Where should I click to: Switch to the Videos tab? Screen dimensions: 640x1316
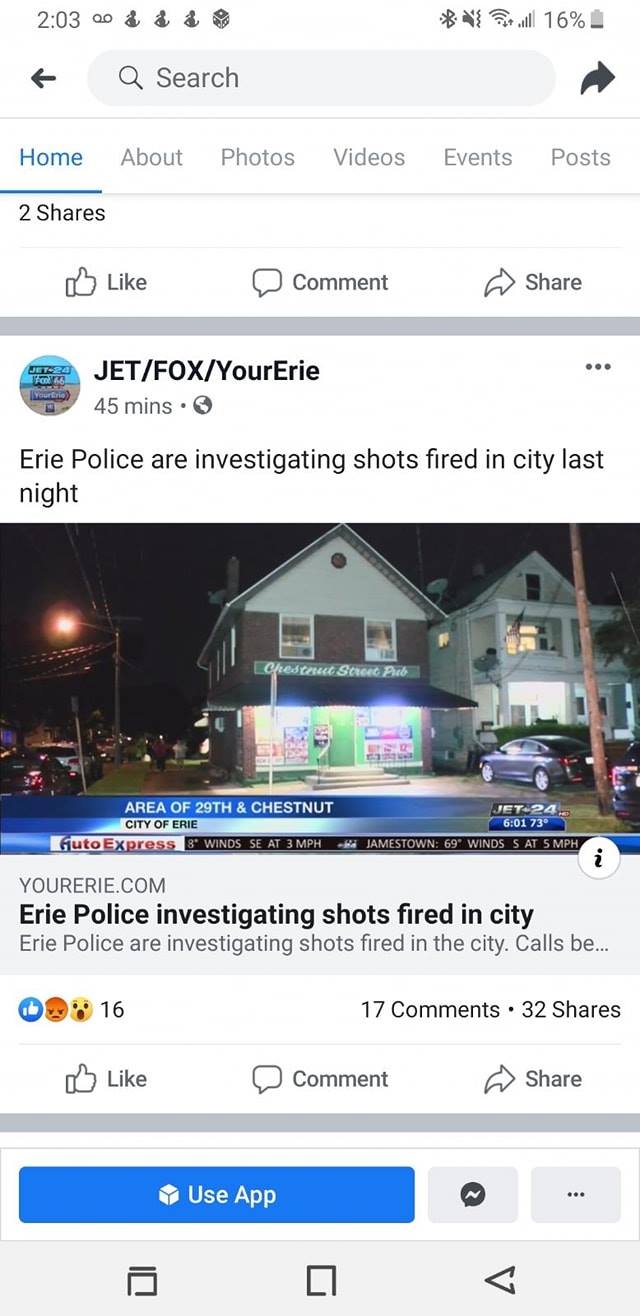click(369, 157)
